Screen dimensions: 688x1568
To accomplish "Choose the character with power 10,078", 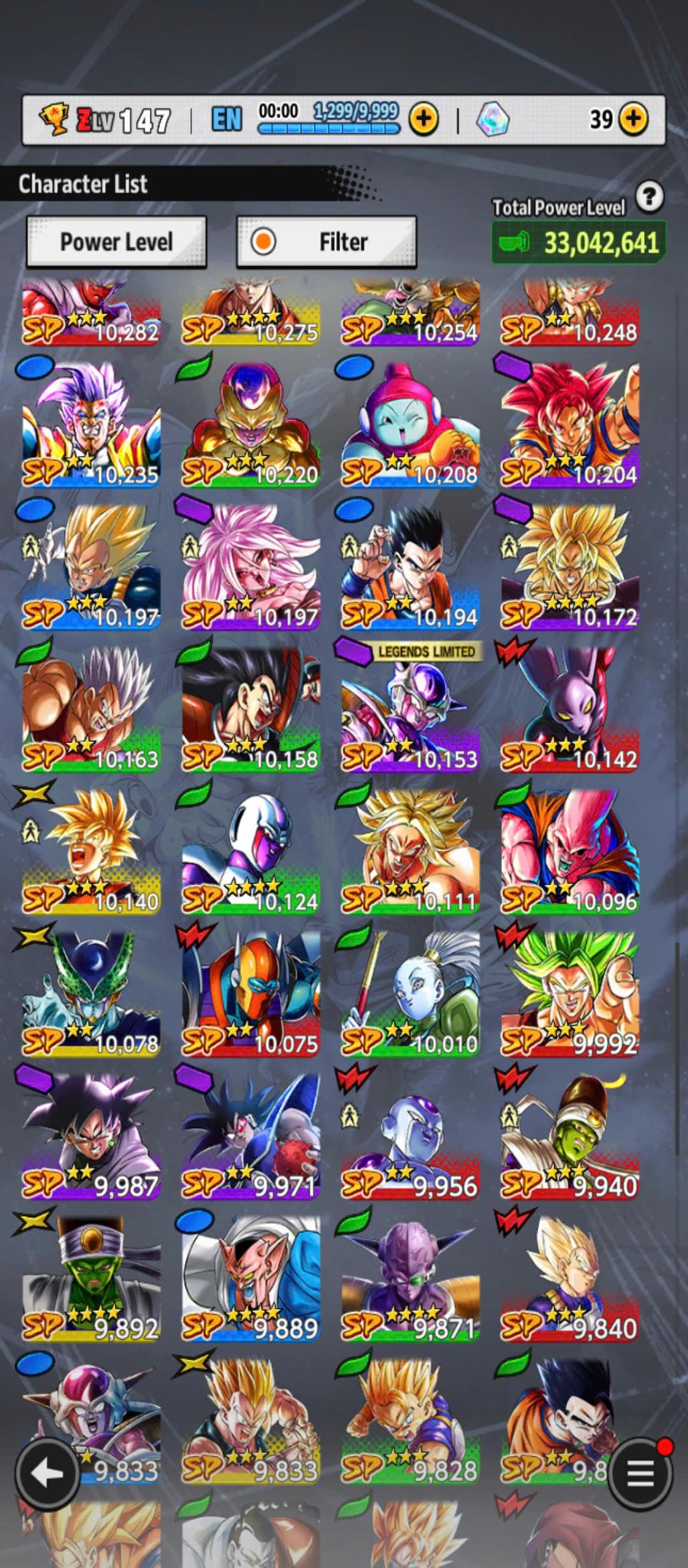I will 91,994.
